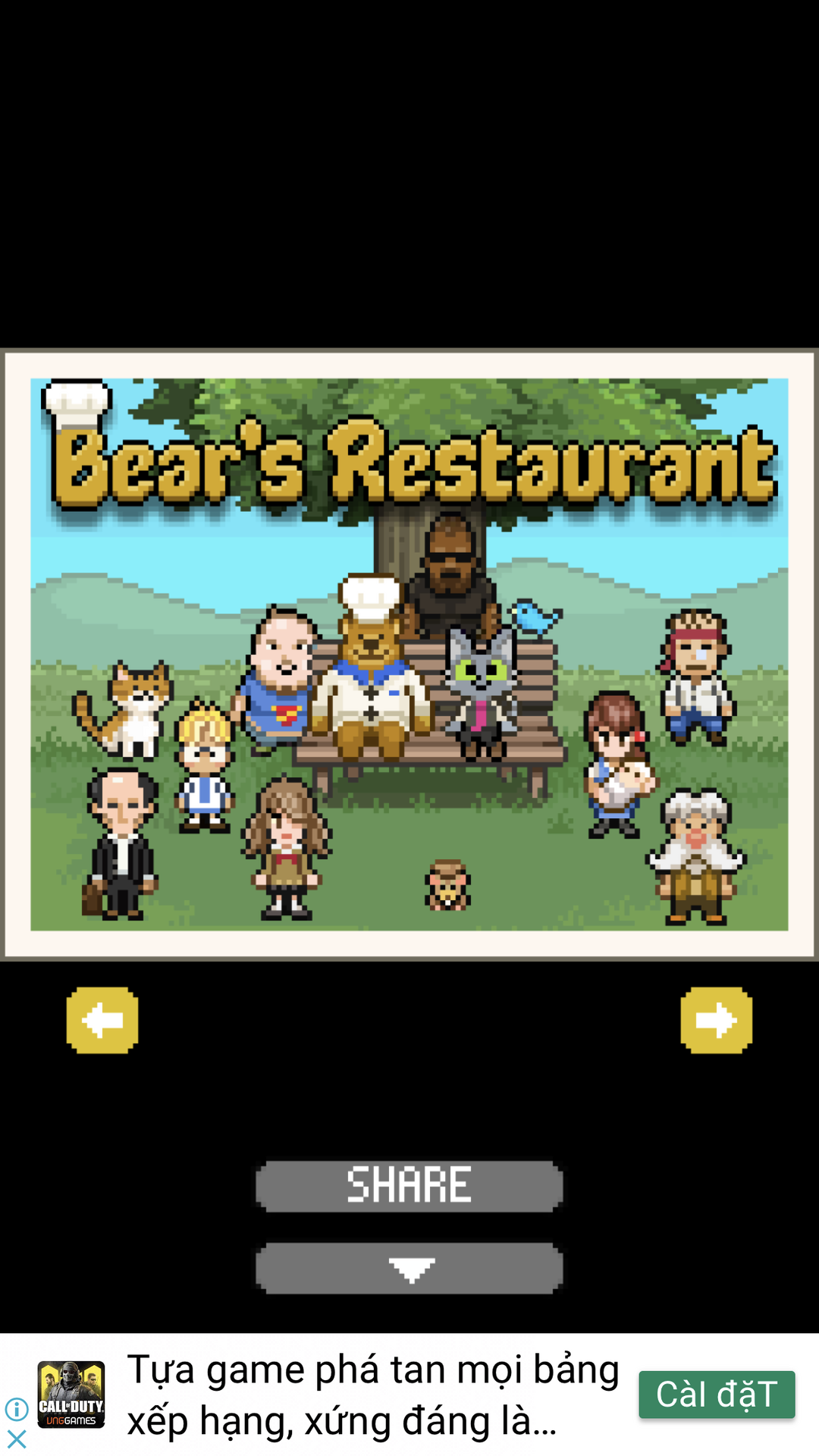The width and height of the screenshot is (819, 1456).
Task: Open the ad info icon
Action: click(x=17, y=1410)
